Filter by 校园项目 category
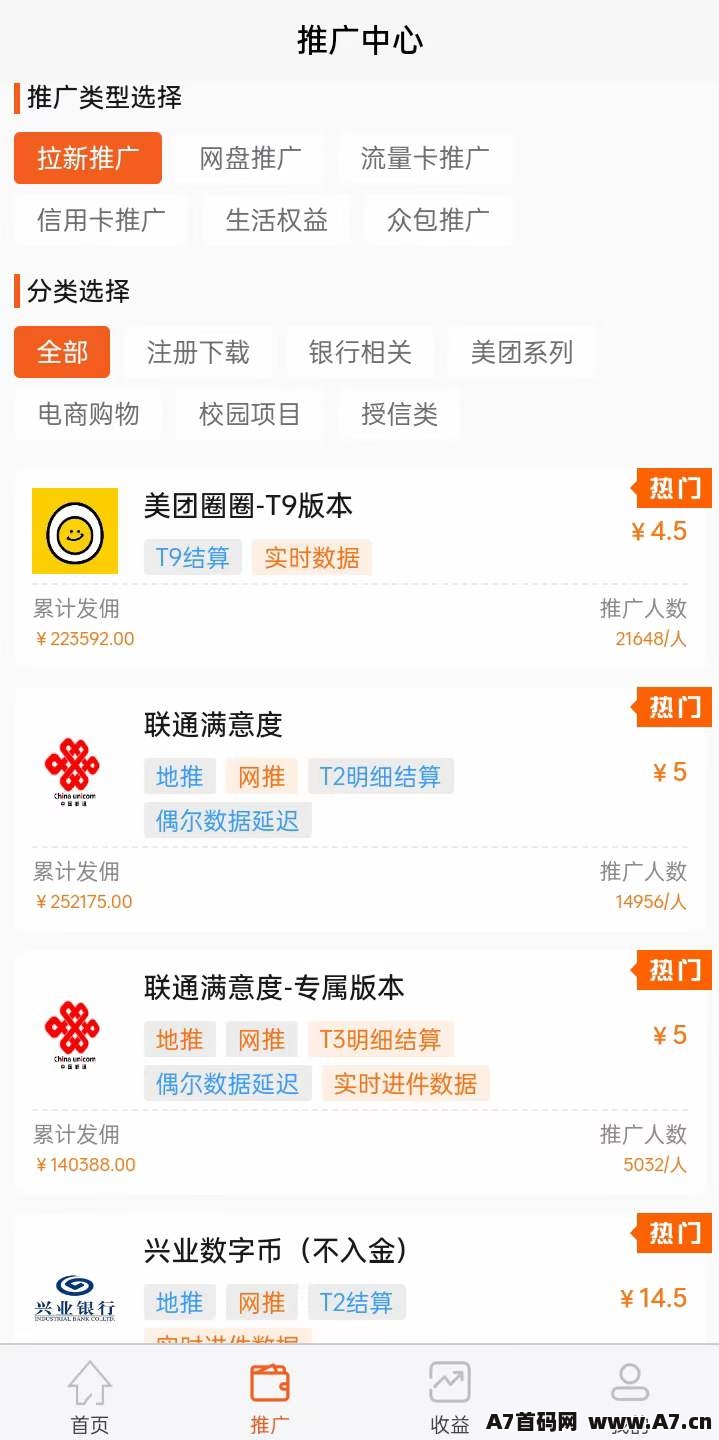Viewport: 719px width, 1440px height. 250,414
